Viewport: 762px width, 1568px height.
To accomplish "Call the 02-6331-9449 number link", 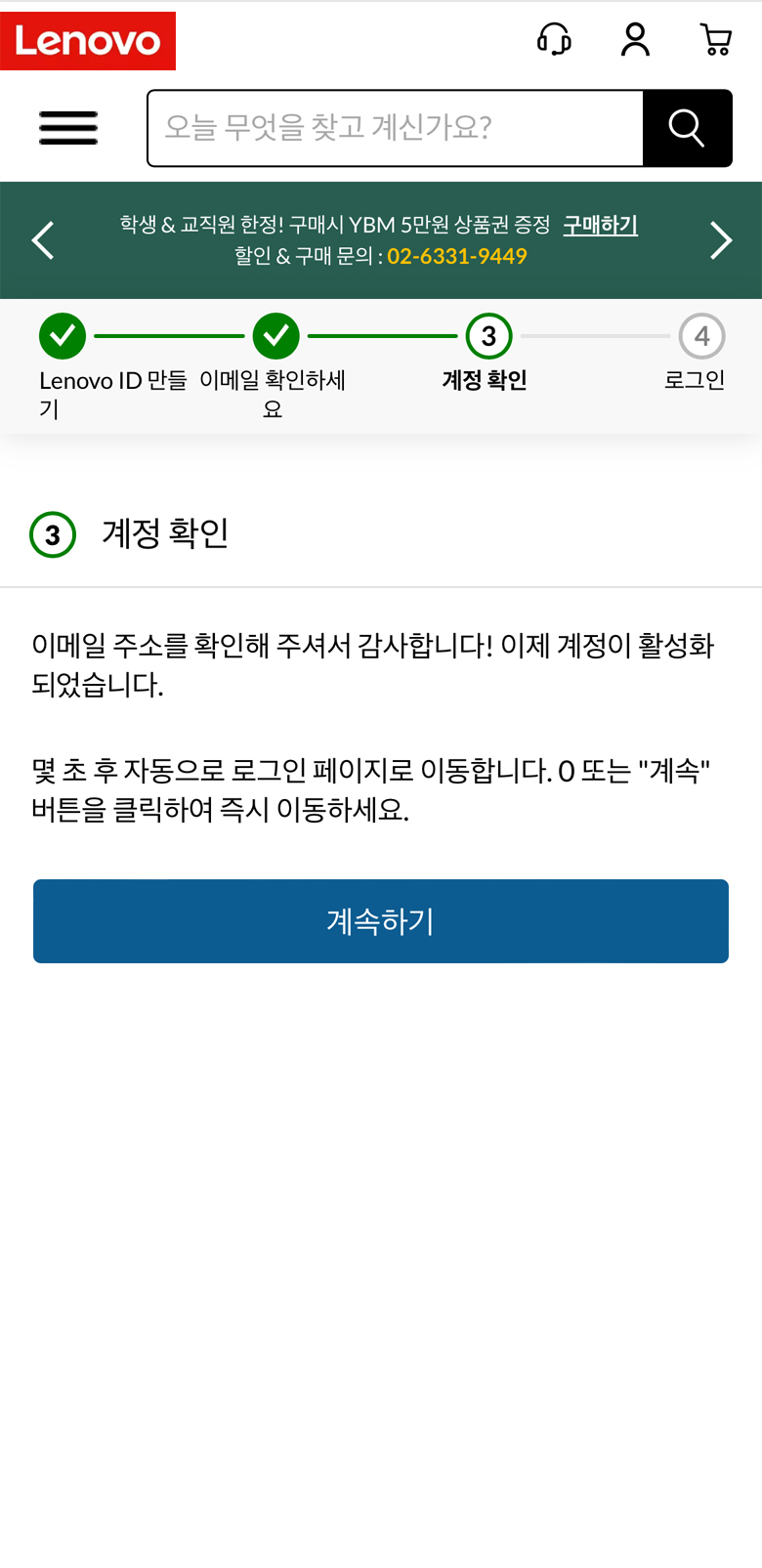I will 457,256.
